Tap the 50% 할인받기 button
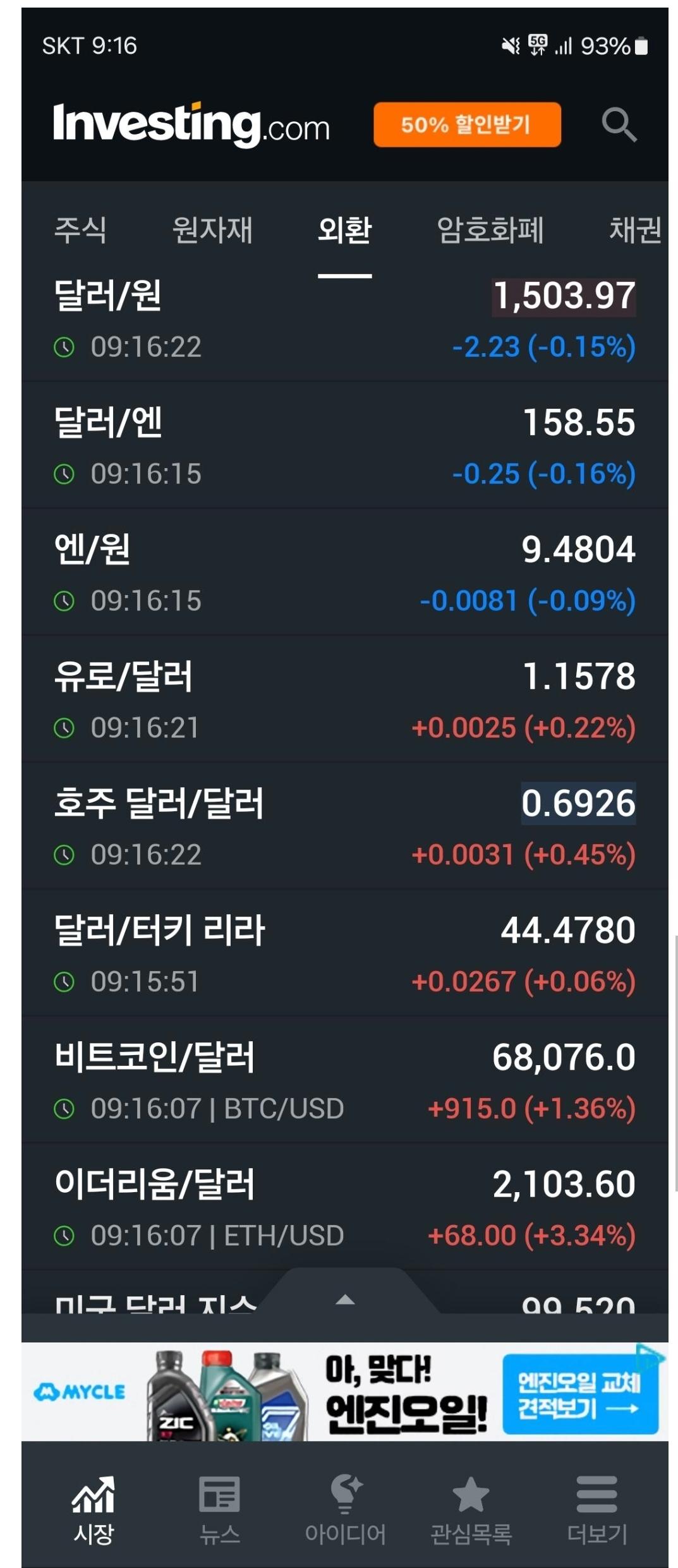The image size is (678, 1568). pos(466,124)
